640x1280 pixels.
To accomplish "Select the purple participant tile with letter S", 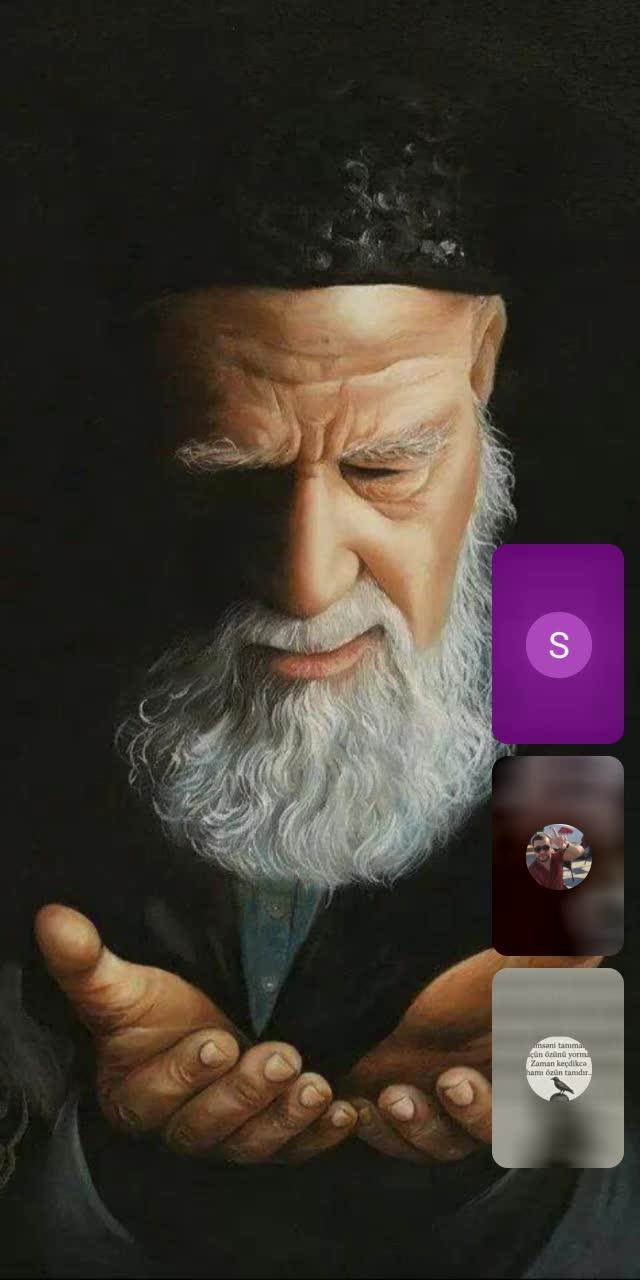I will point(557,644).
